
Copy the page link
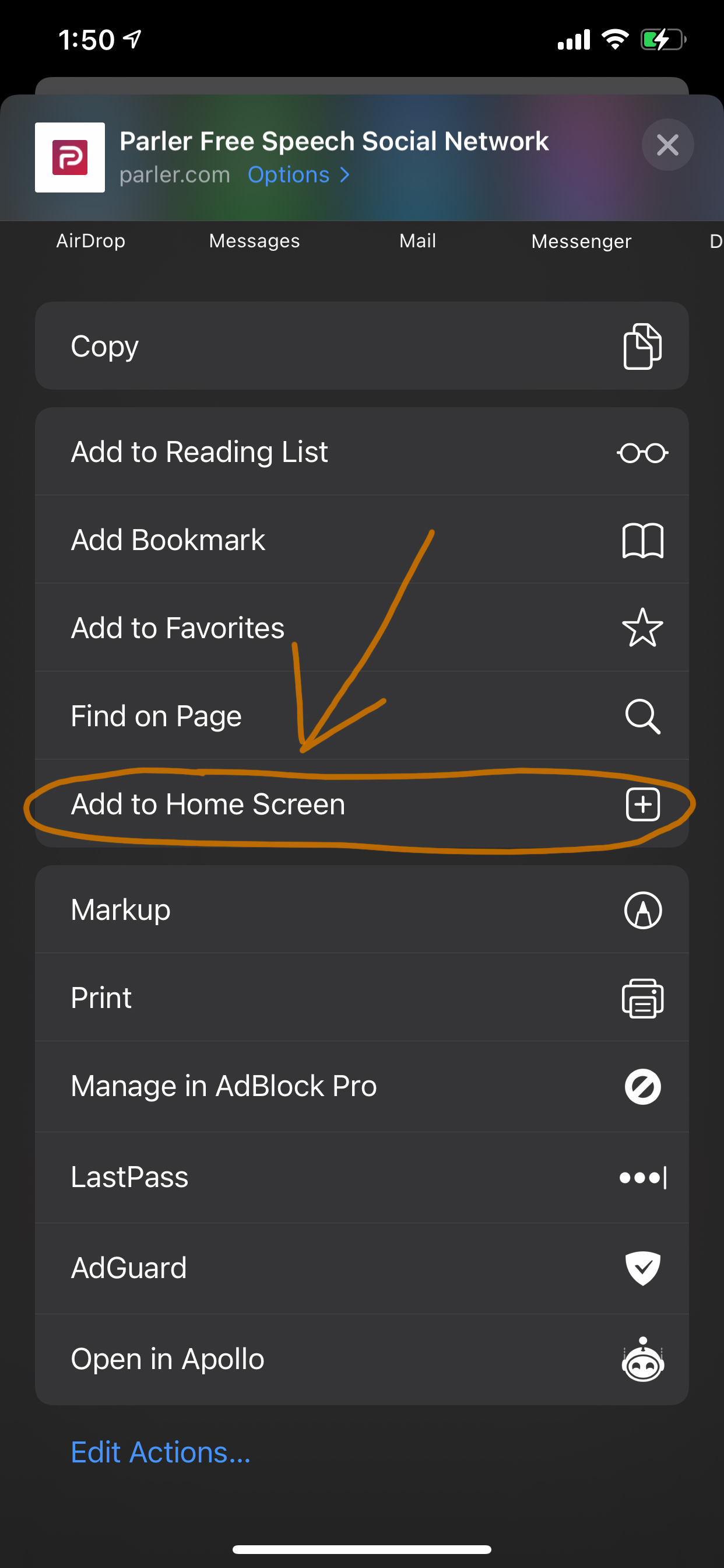coord(361,346)
